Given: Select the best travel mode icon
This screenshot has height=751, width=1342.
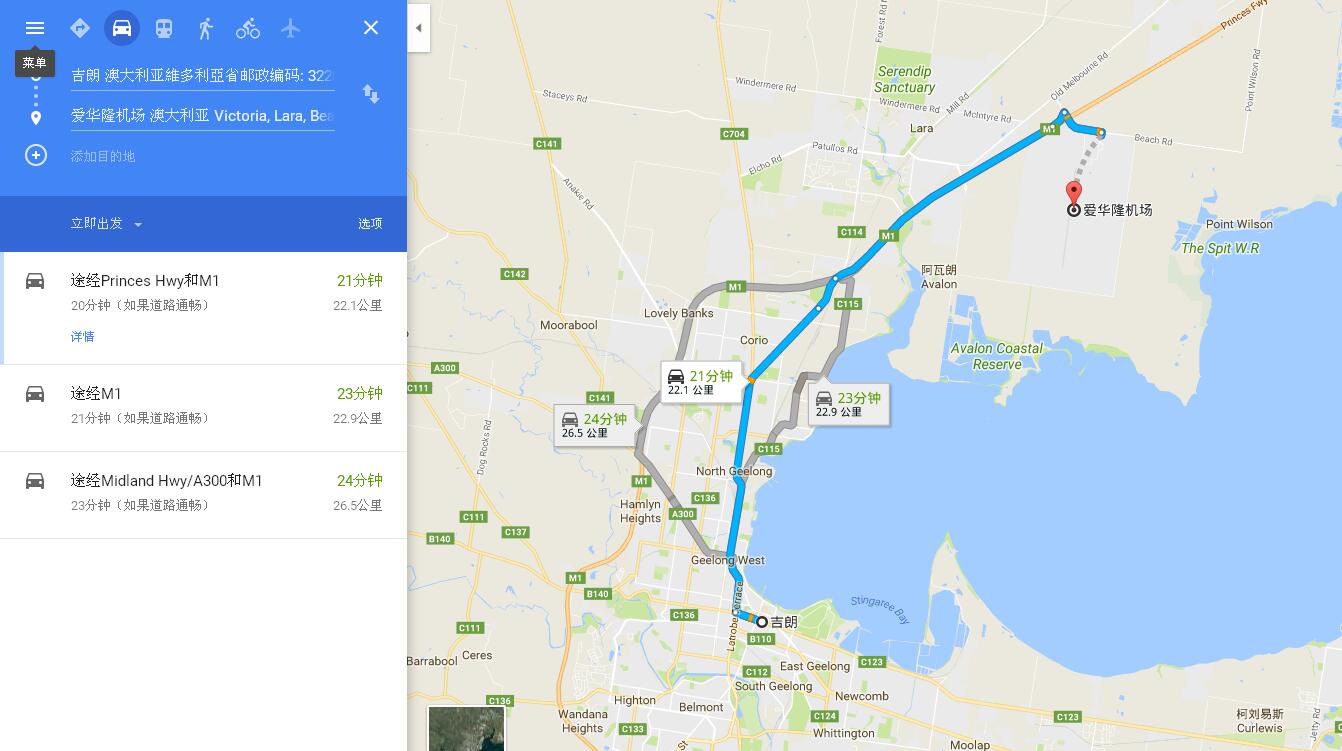Looking at the screenshot, I should coord(80,28).
